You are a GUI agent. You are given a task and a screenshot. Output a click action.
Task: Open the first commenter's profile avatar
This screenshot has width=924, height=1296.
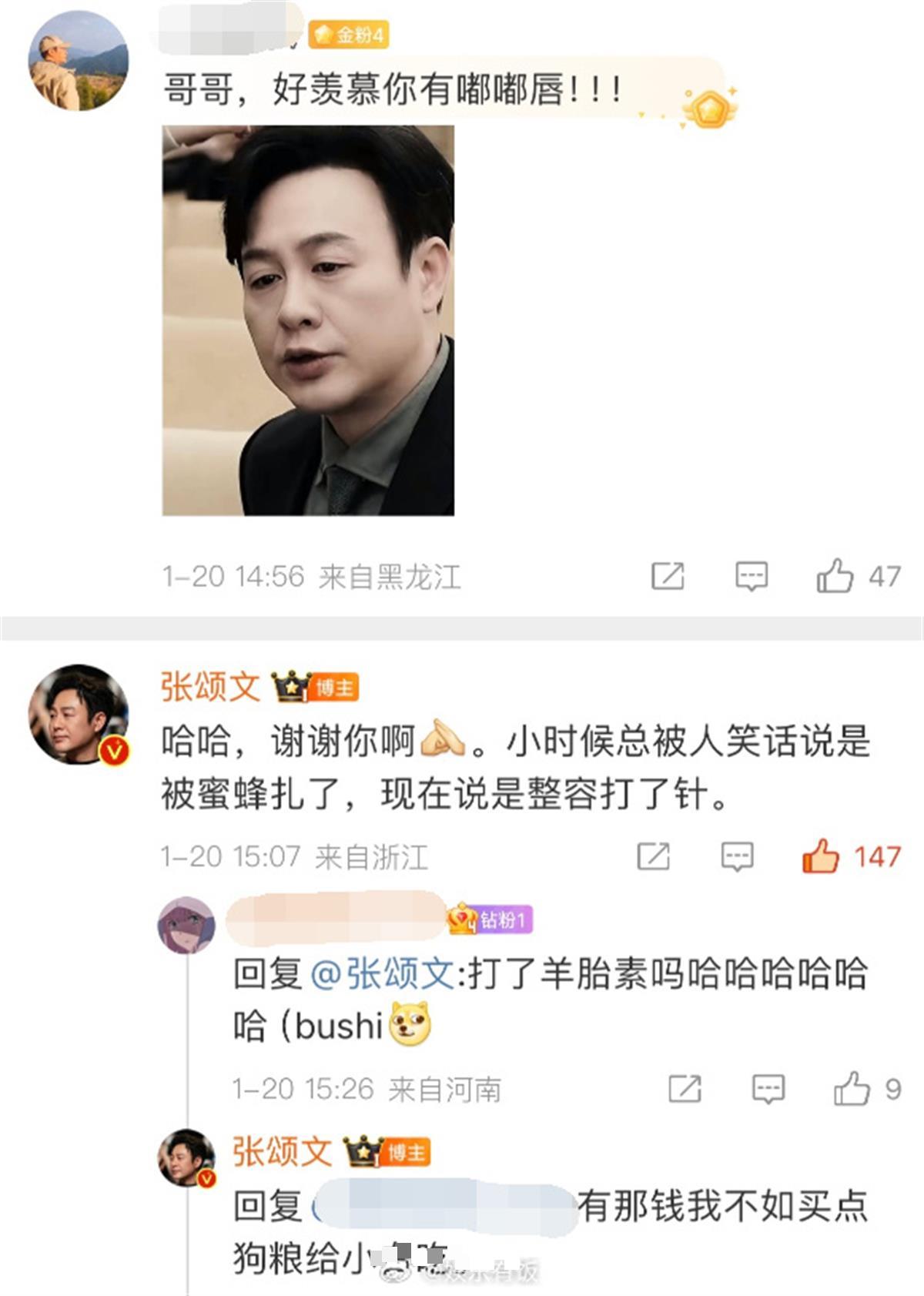[x=78, y=61]
